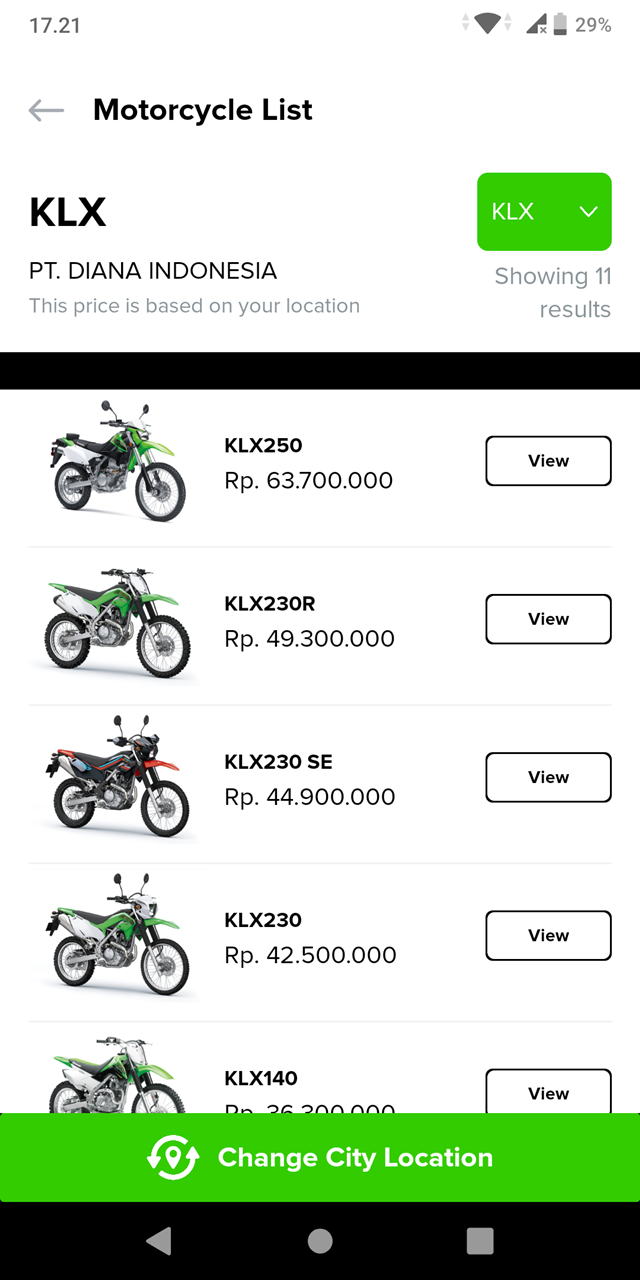View details for KLX230R
This screenshot has width=640, height=1280.
click(x=548, y=619)
